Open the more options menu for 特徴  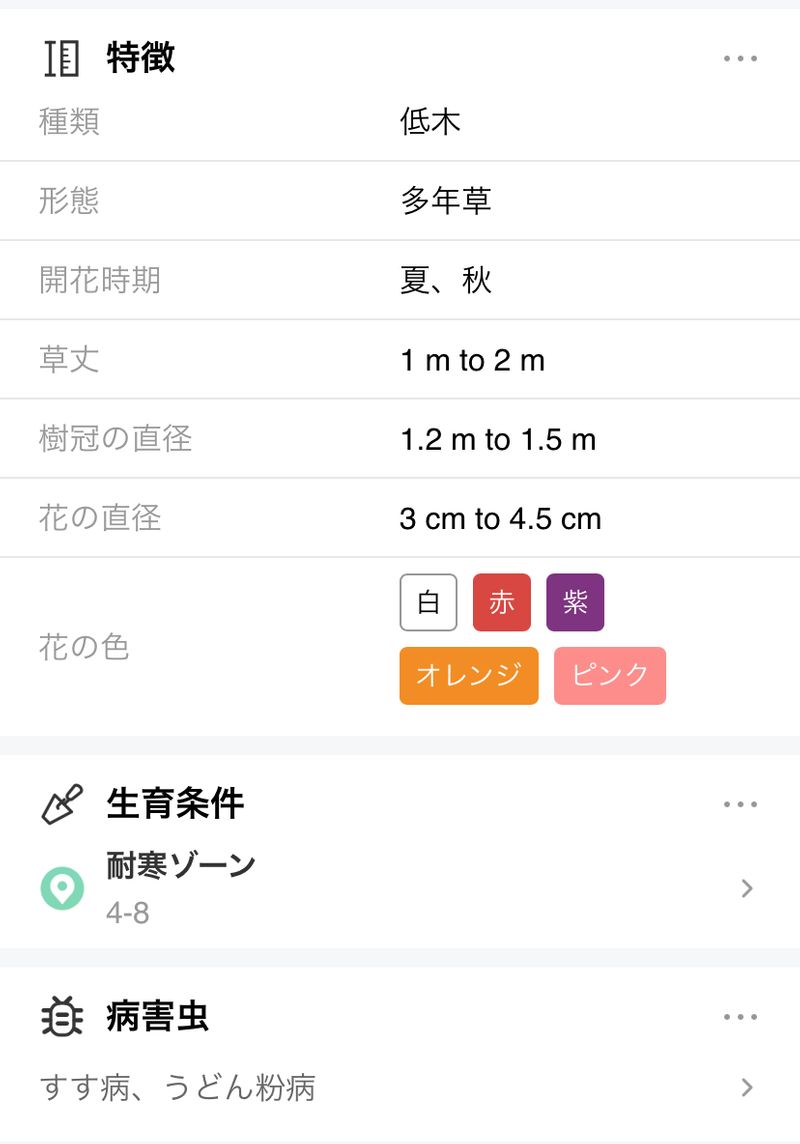pos(740,58)
